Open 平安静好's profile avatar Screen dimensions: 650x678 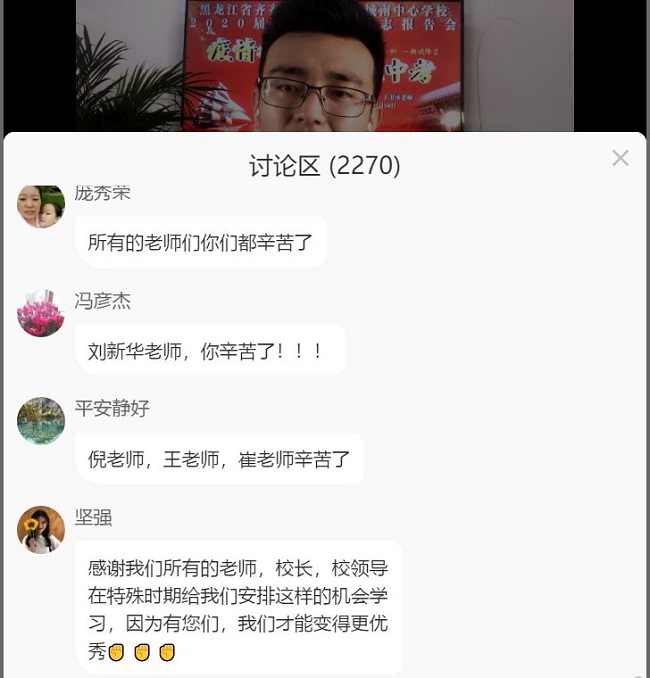pos(41,421)
